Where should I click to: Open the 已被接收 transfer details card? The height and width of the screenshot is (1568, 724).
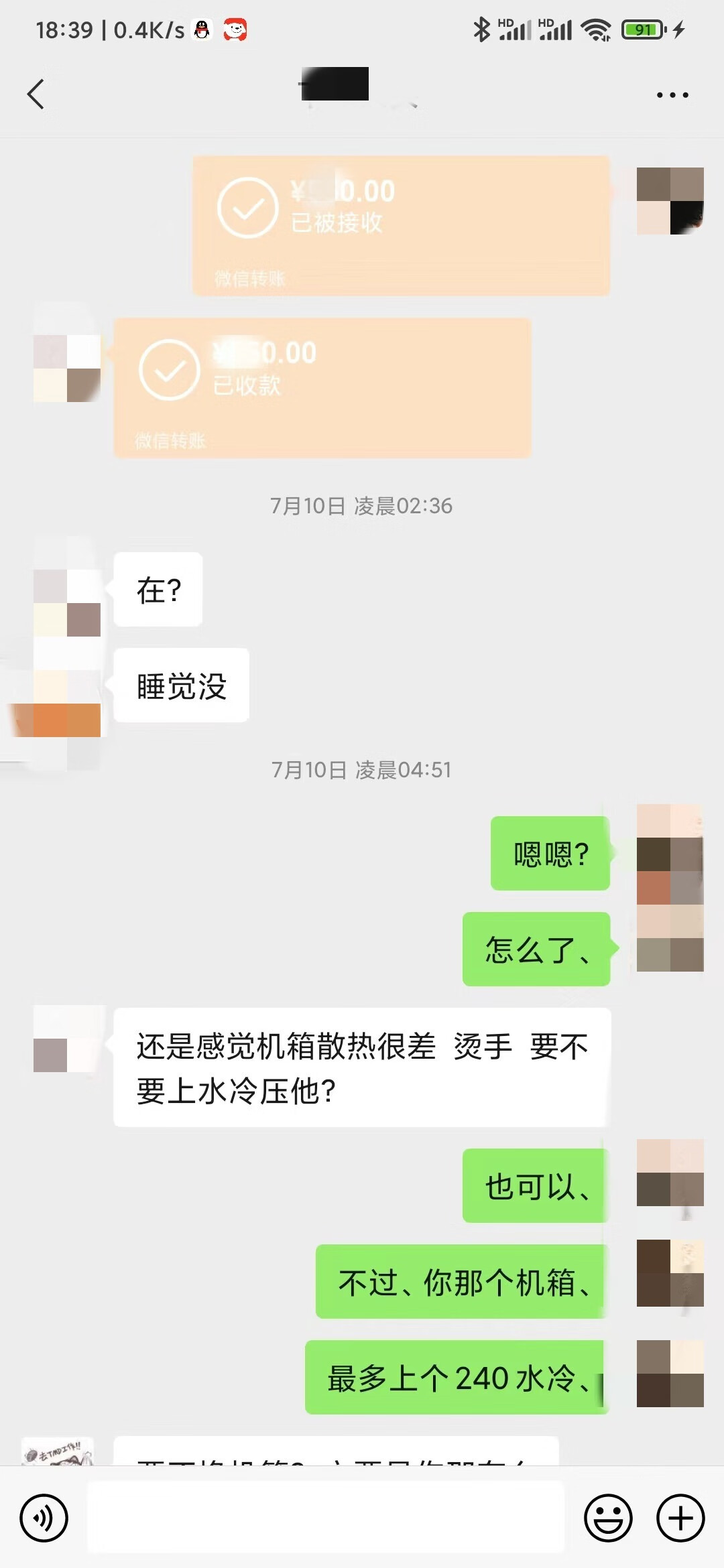401,225
